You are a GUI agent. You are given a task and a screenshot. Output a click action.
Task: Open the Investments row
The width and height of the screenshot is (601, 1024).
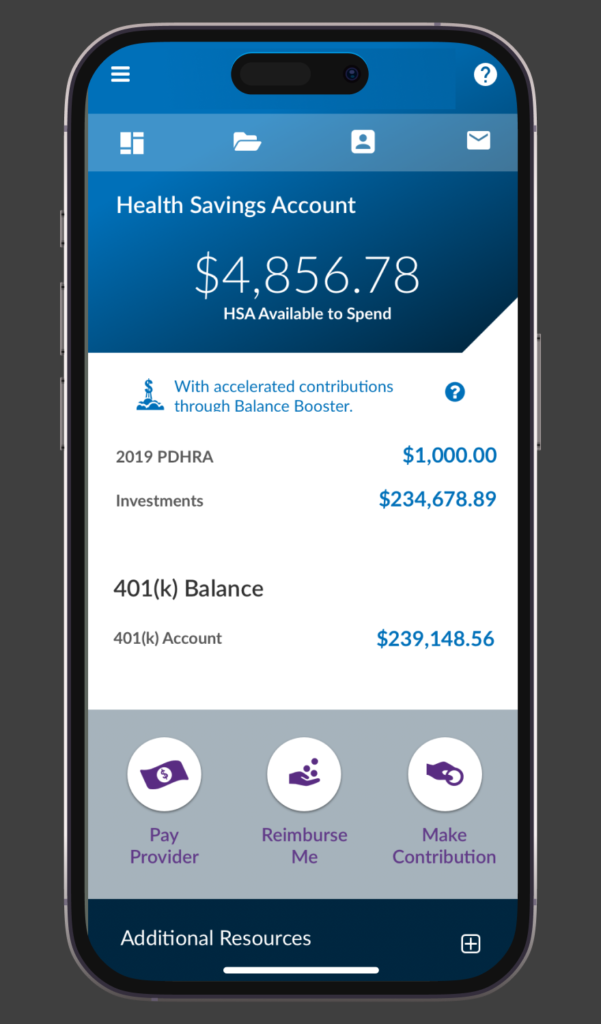[x=306, y=500]
